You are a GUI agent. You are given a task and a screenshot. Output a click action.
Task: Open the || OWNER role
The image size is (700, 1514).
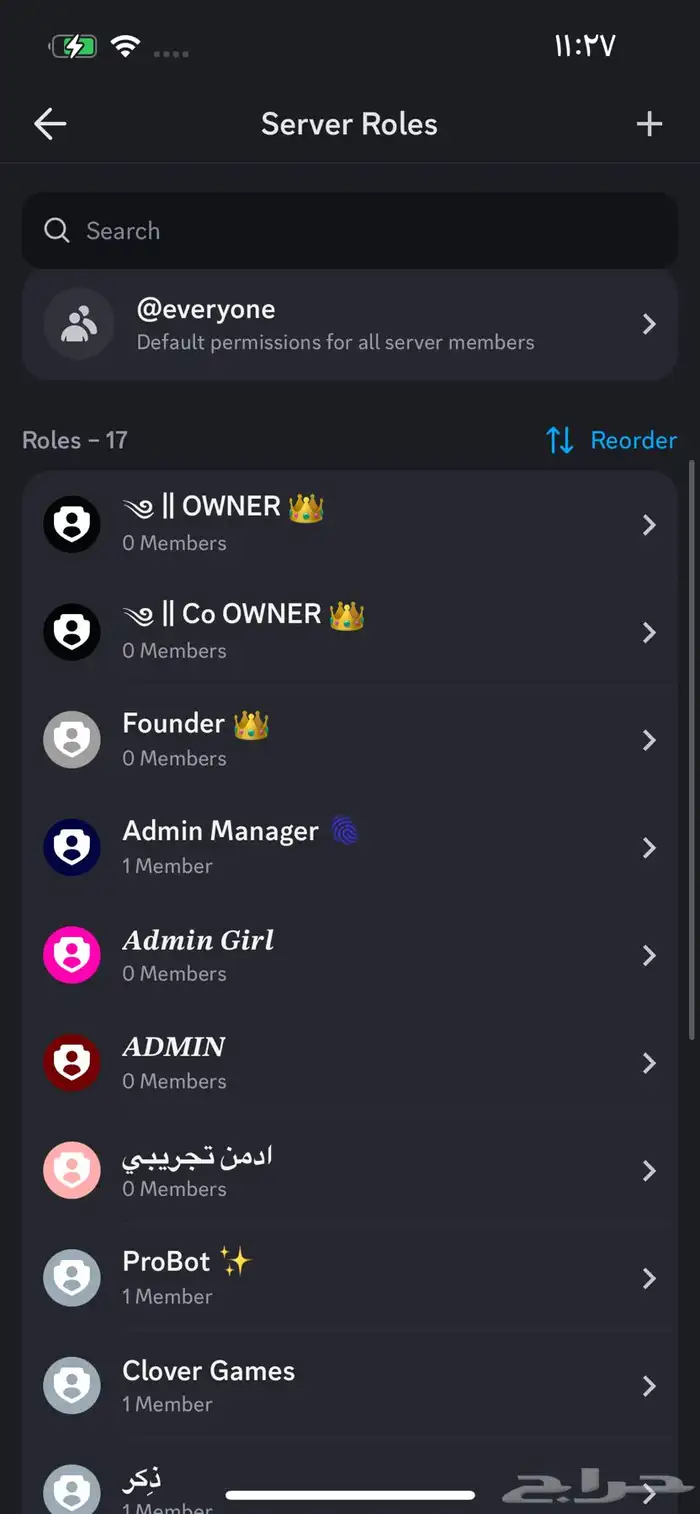click(350, 524)
